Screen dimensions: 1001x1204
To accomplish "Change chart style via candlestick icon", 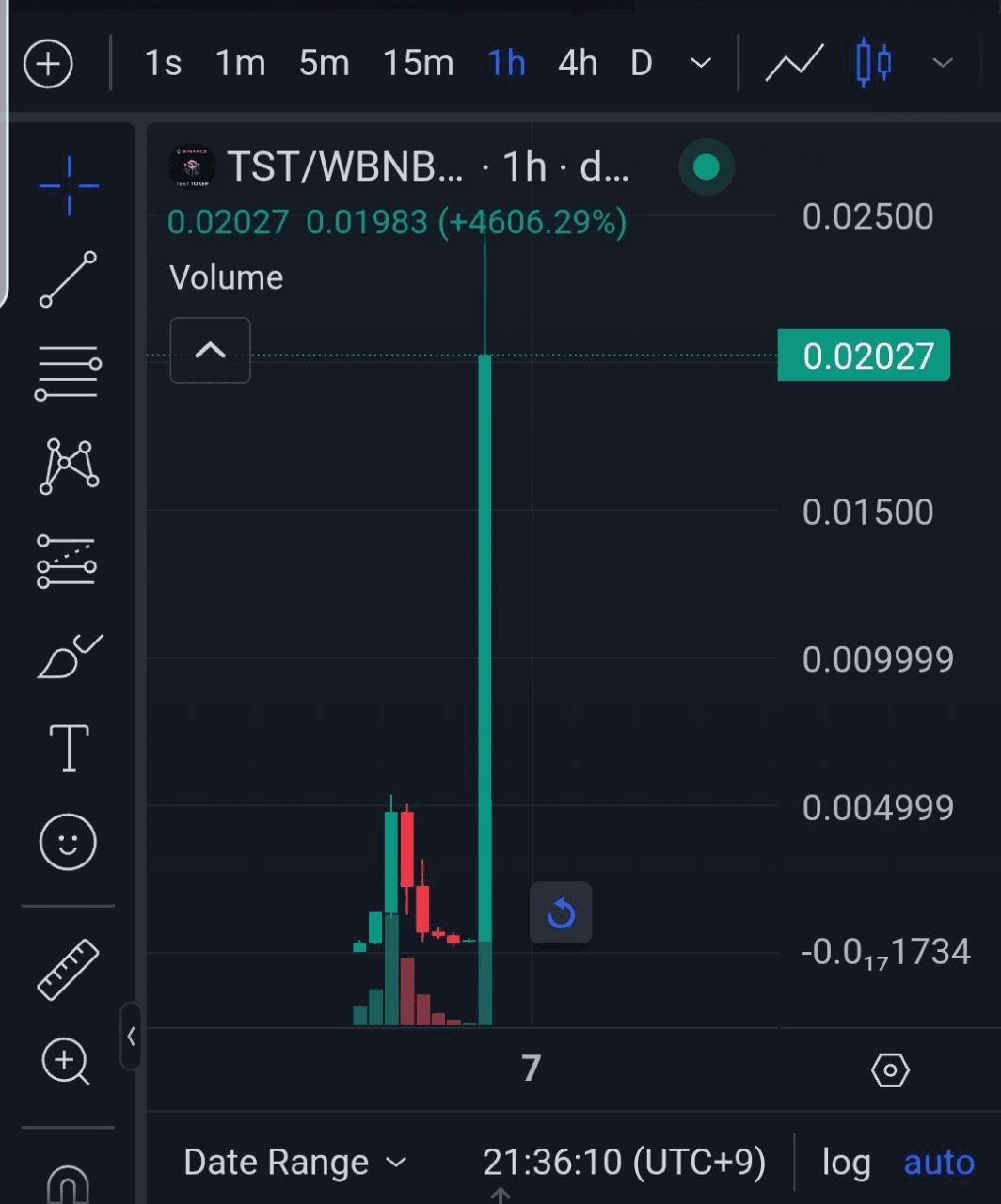I will (873, 64).
